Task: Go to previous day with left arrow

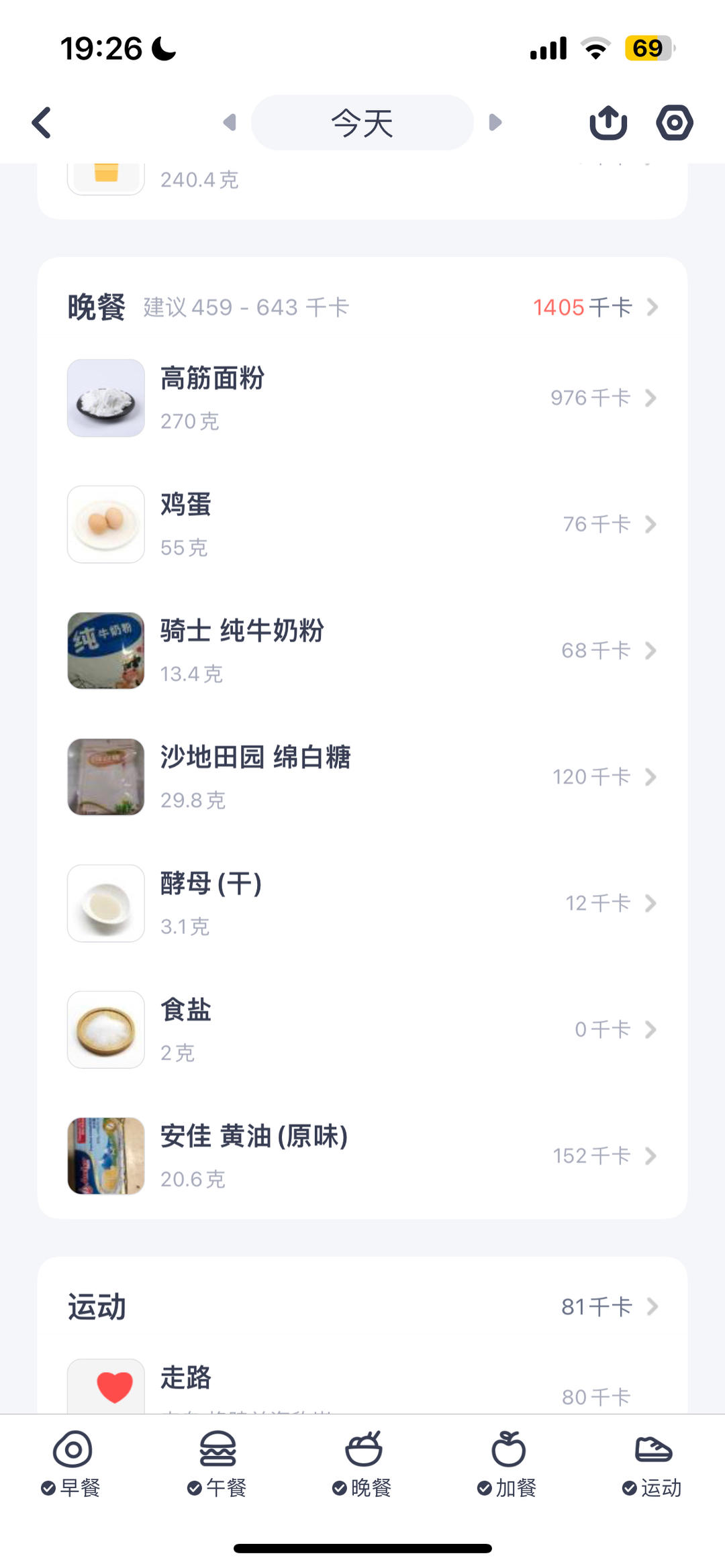Action: point(231,122)
